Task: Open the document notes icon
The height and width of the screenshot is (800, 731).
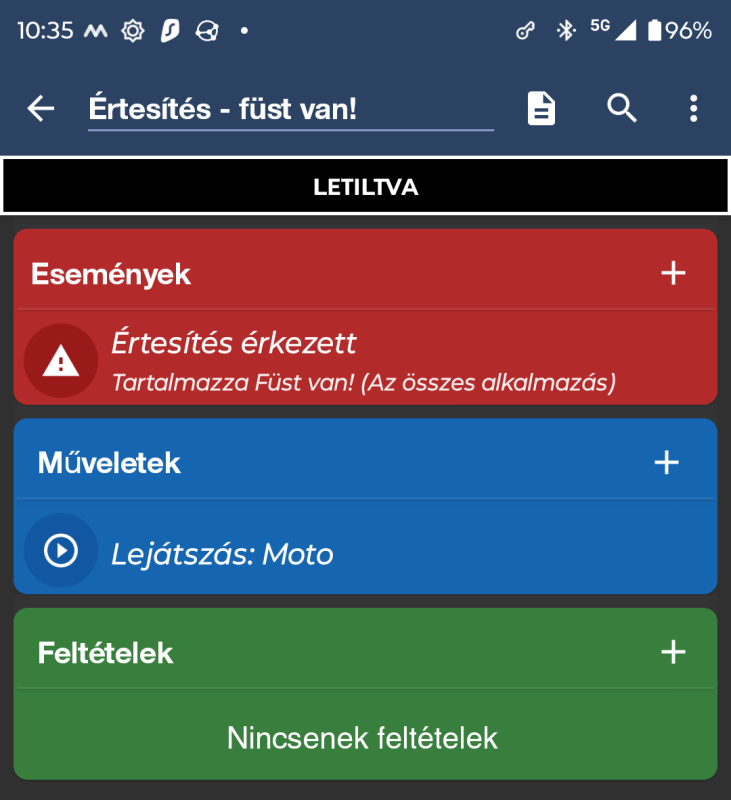Action: tap(541, 109)
